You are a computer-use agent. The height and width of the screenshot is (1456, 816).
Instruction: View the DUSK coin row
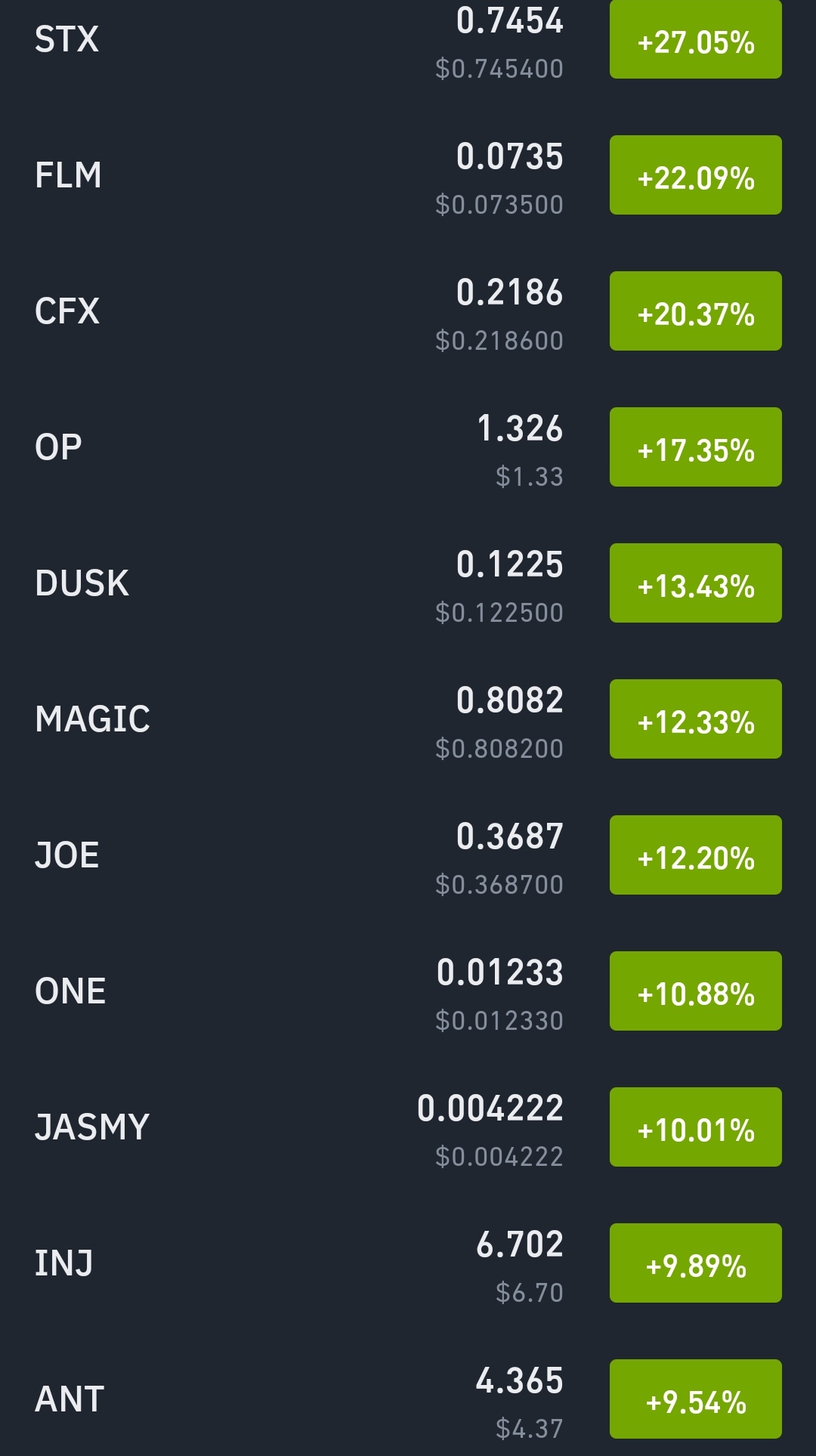(408, 583)
